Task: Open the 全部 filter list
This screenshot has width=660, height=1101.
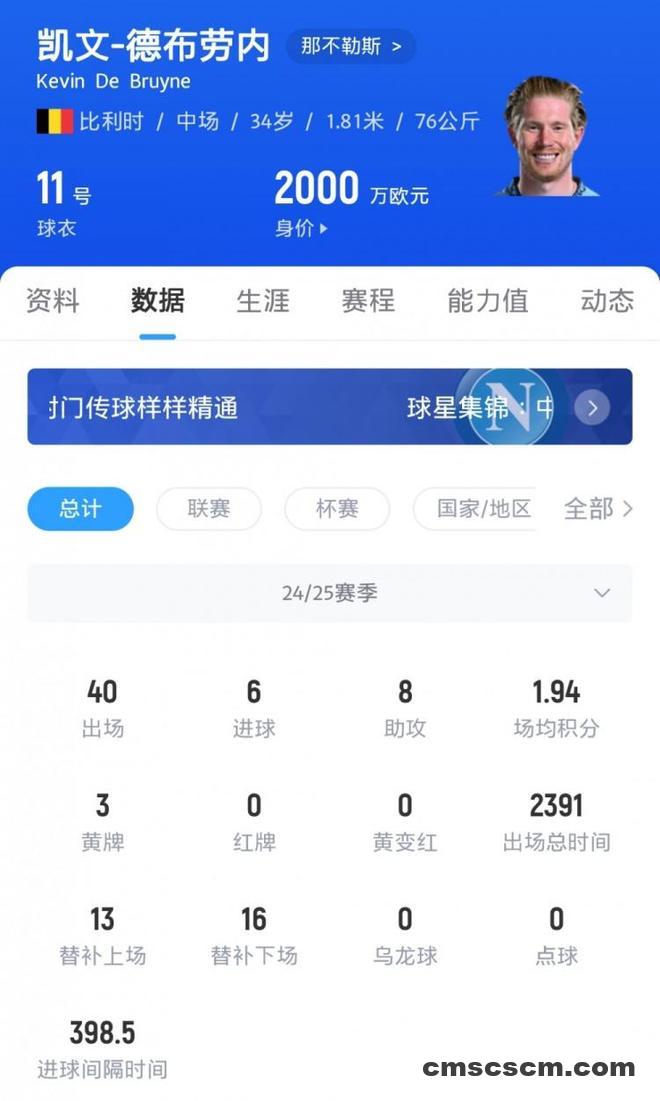Action: click(598, 509)
